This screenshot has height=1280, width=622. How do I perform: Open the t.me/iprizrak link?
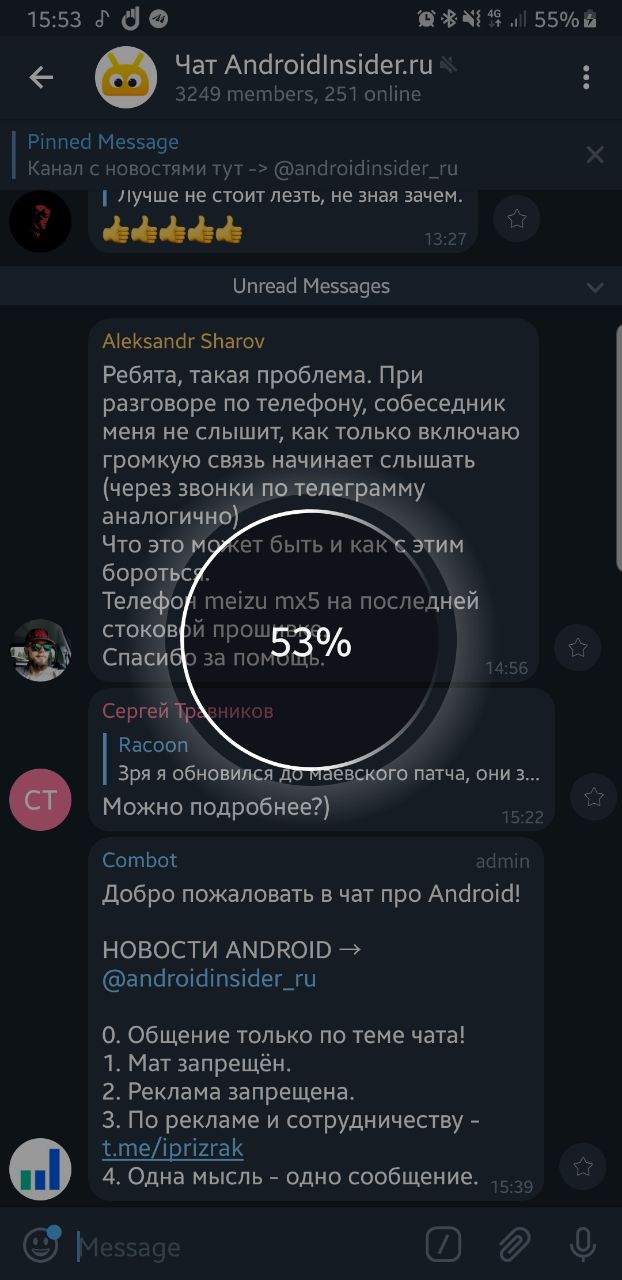[x=172, y=1148]
